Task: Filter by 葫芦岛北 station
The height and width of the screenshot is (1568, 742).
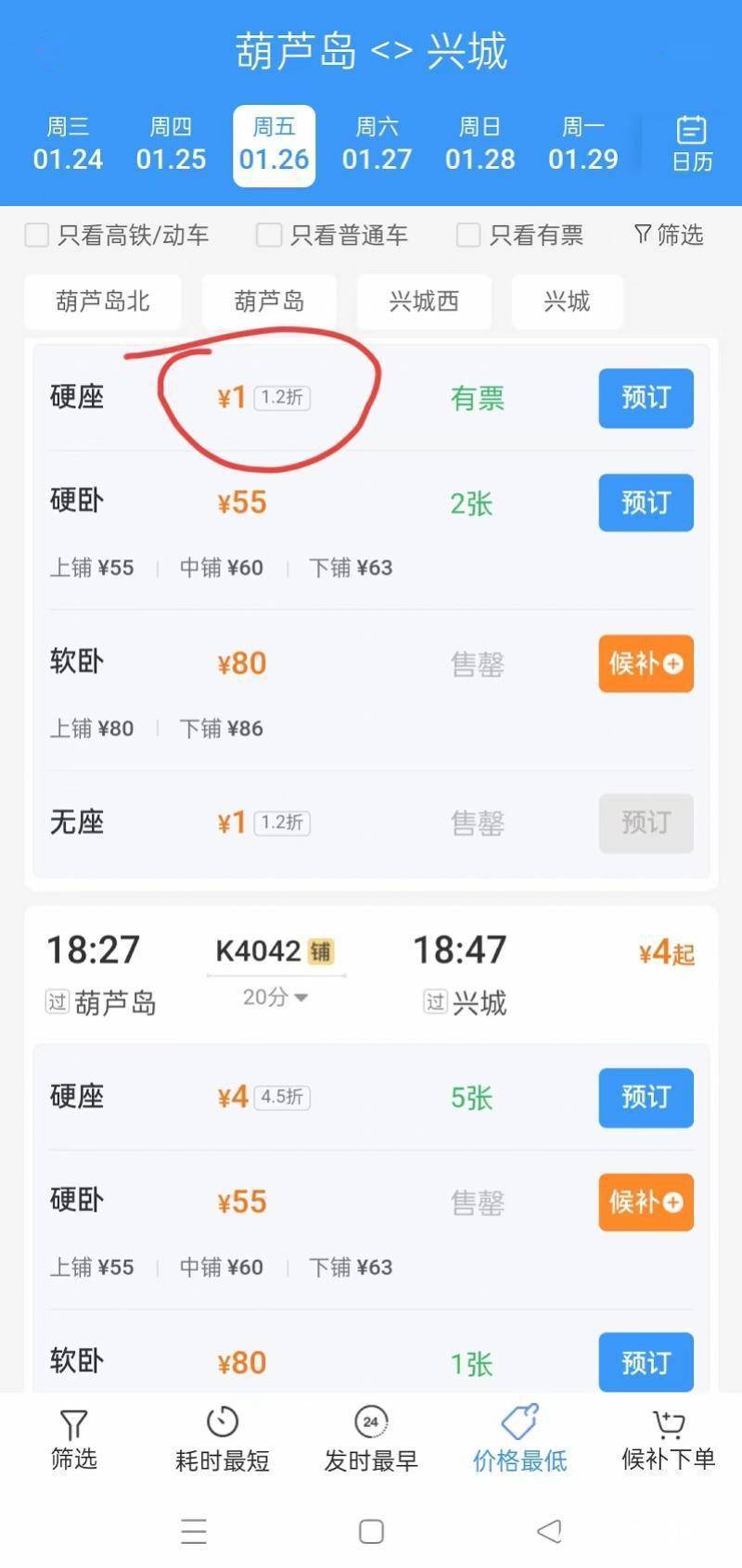Action: pos(102,301)
